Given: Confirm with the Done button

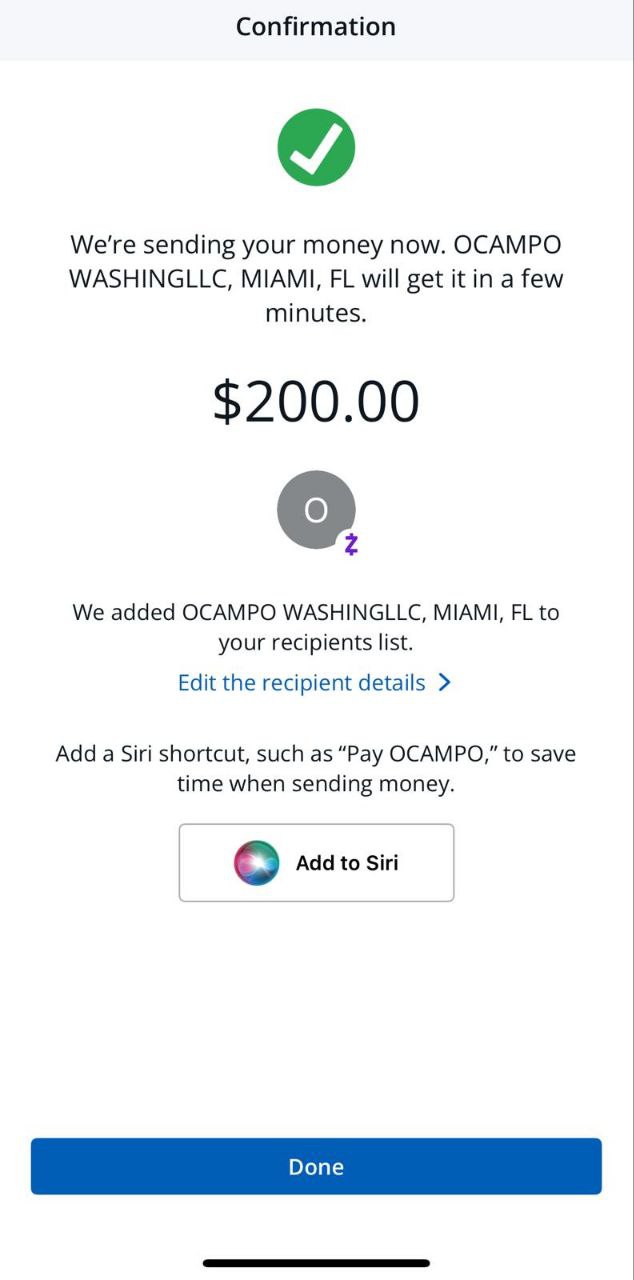Looking at the screenshot, I should tap(316, 1166).
